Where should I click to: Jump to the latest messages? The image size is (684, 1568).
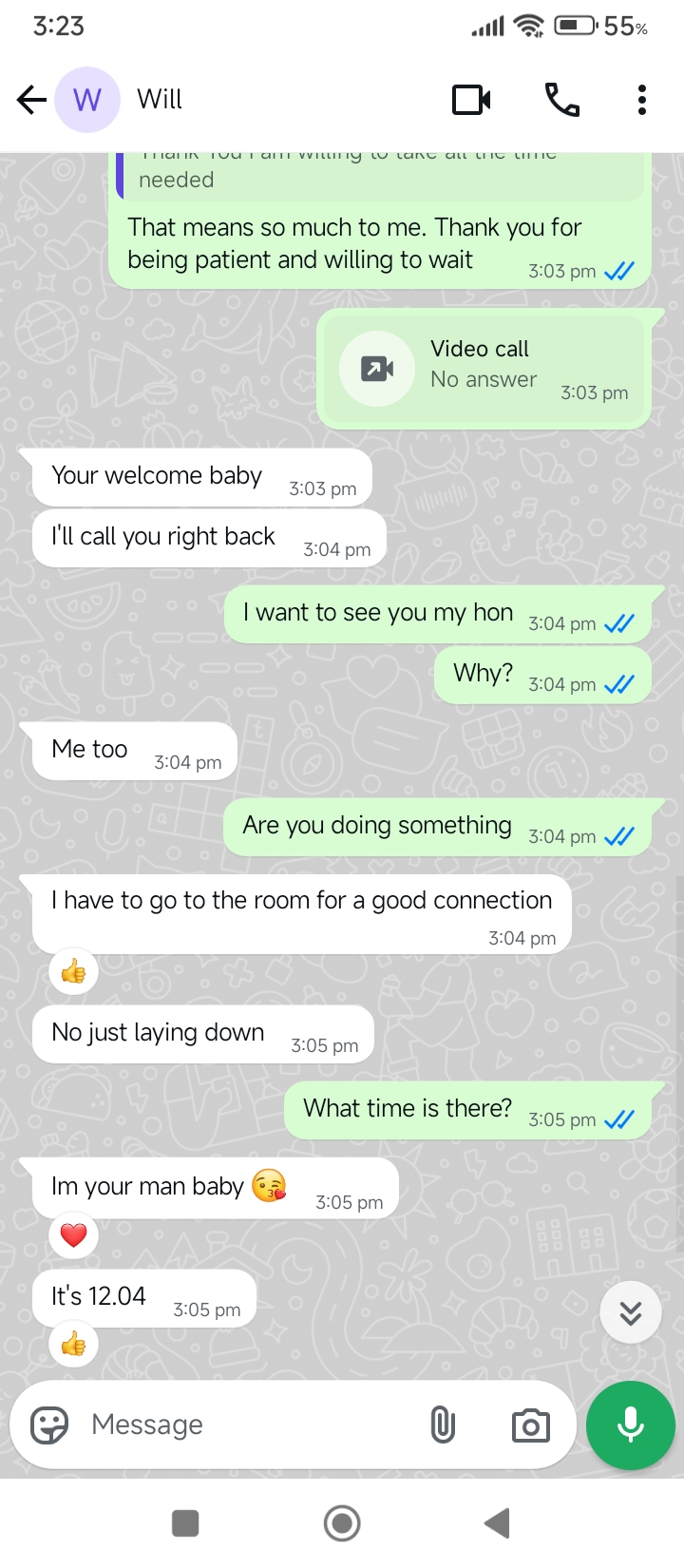[630, 1313]
